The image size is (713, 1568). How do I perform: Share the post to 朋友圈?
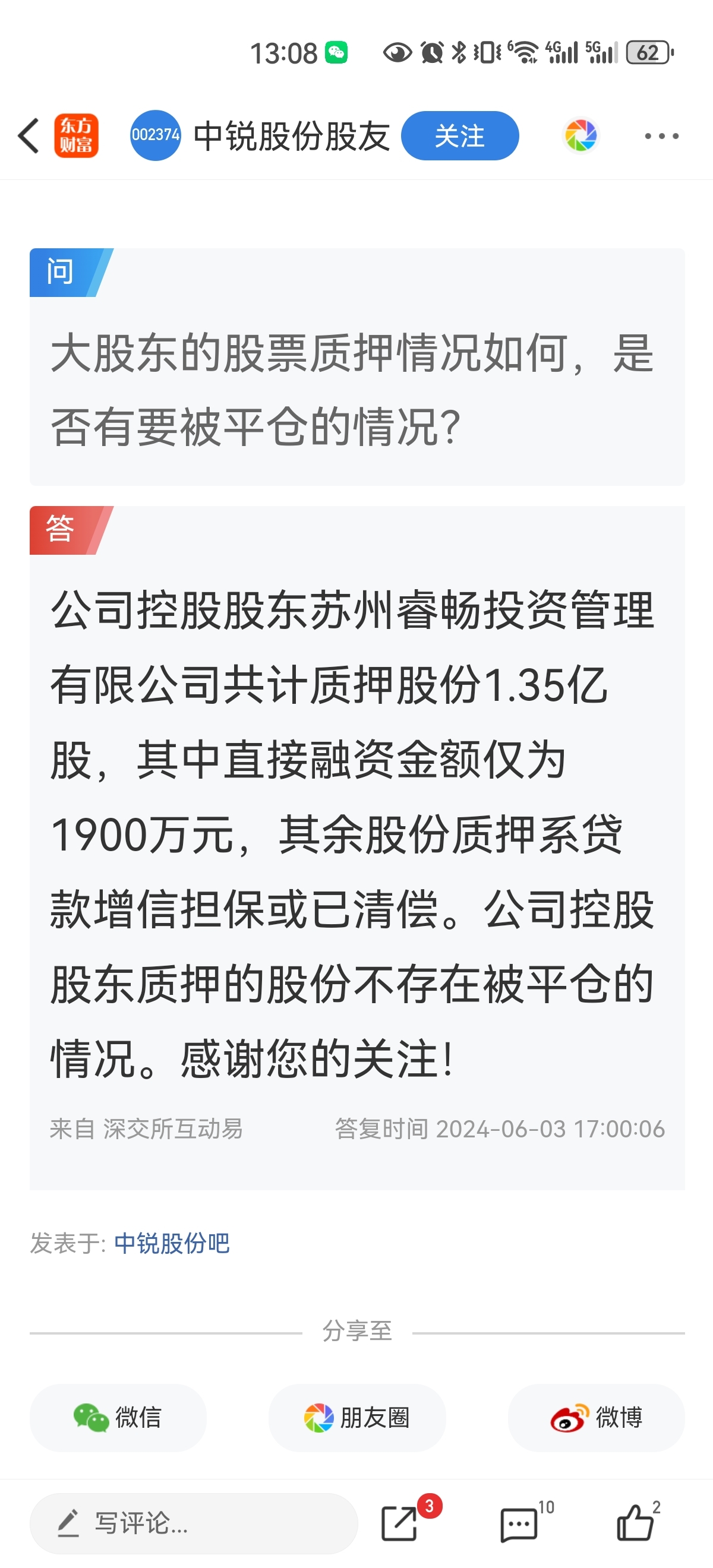click(x=356, y=1419)
